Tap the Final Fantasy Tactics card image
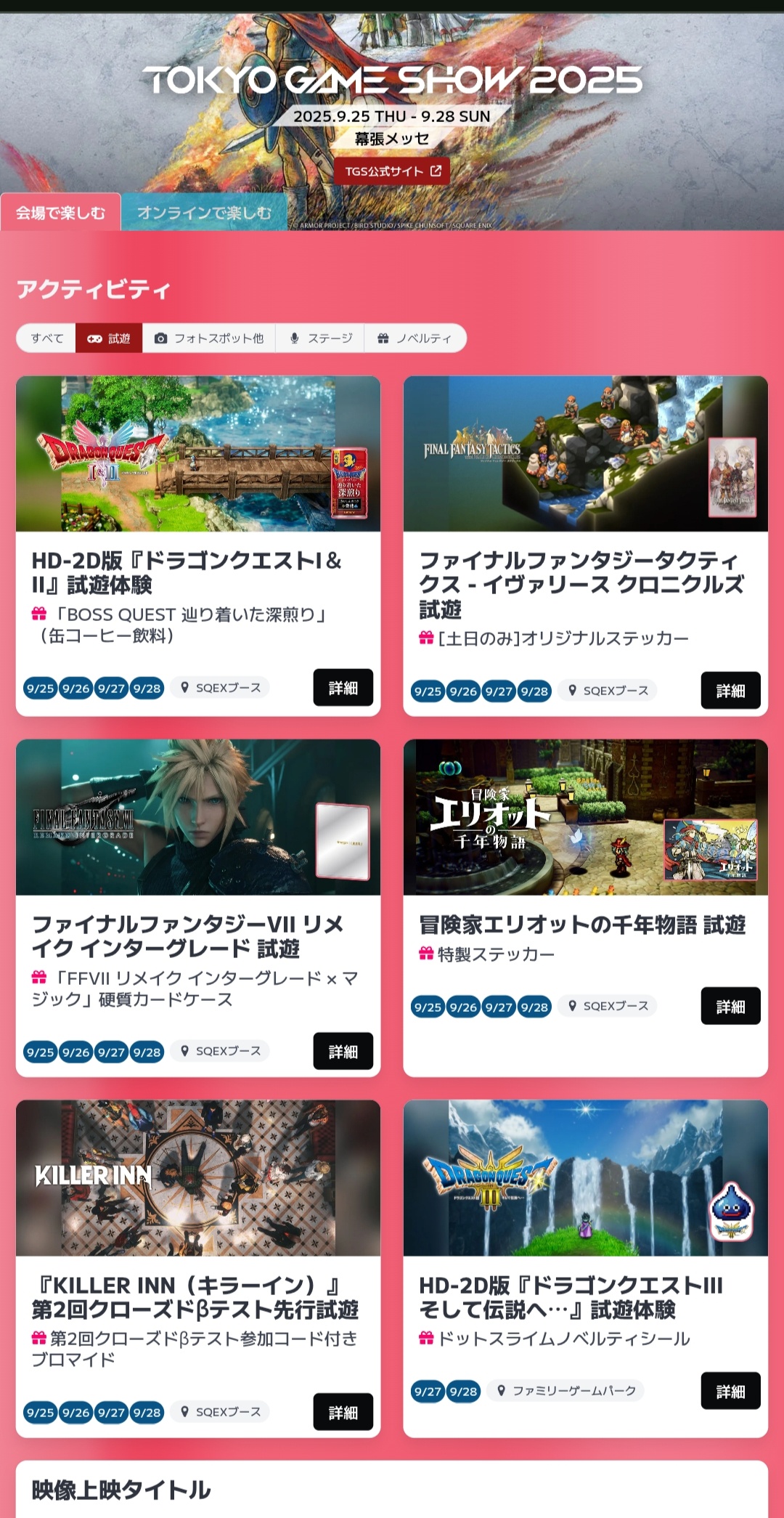Image resolution: width=784 pixels, height=1518 pixels. click(x=585, y=454)
